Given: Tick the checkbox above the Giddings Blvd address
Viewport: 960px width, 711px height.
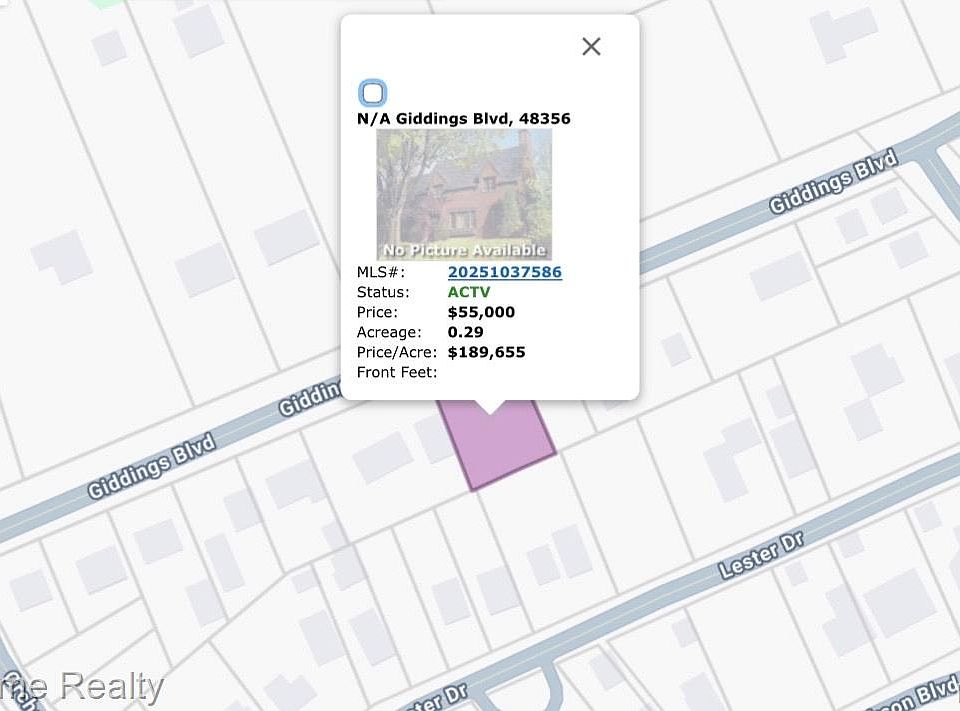Looking at the screenshot, I should click(372, 93).
